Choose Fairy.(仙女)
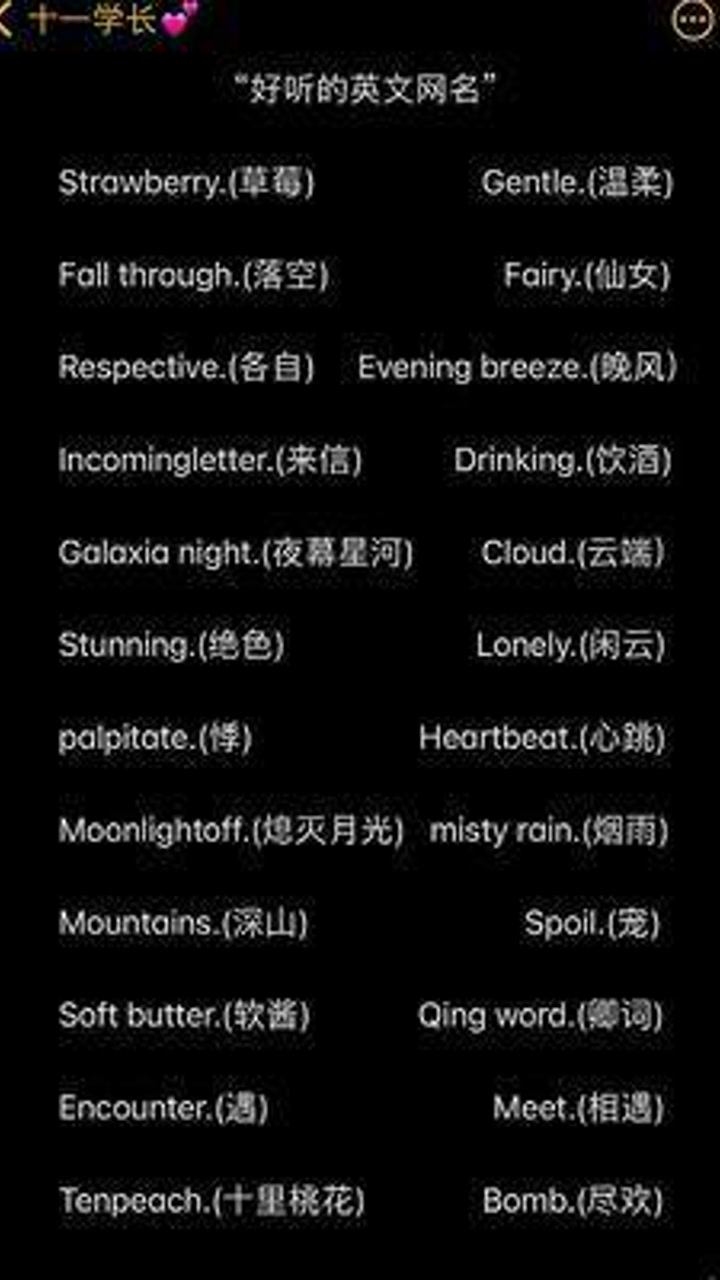The width and height of the screenshot is (720, 1280). tap(584, 274)
